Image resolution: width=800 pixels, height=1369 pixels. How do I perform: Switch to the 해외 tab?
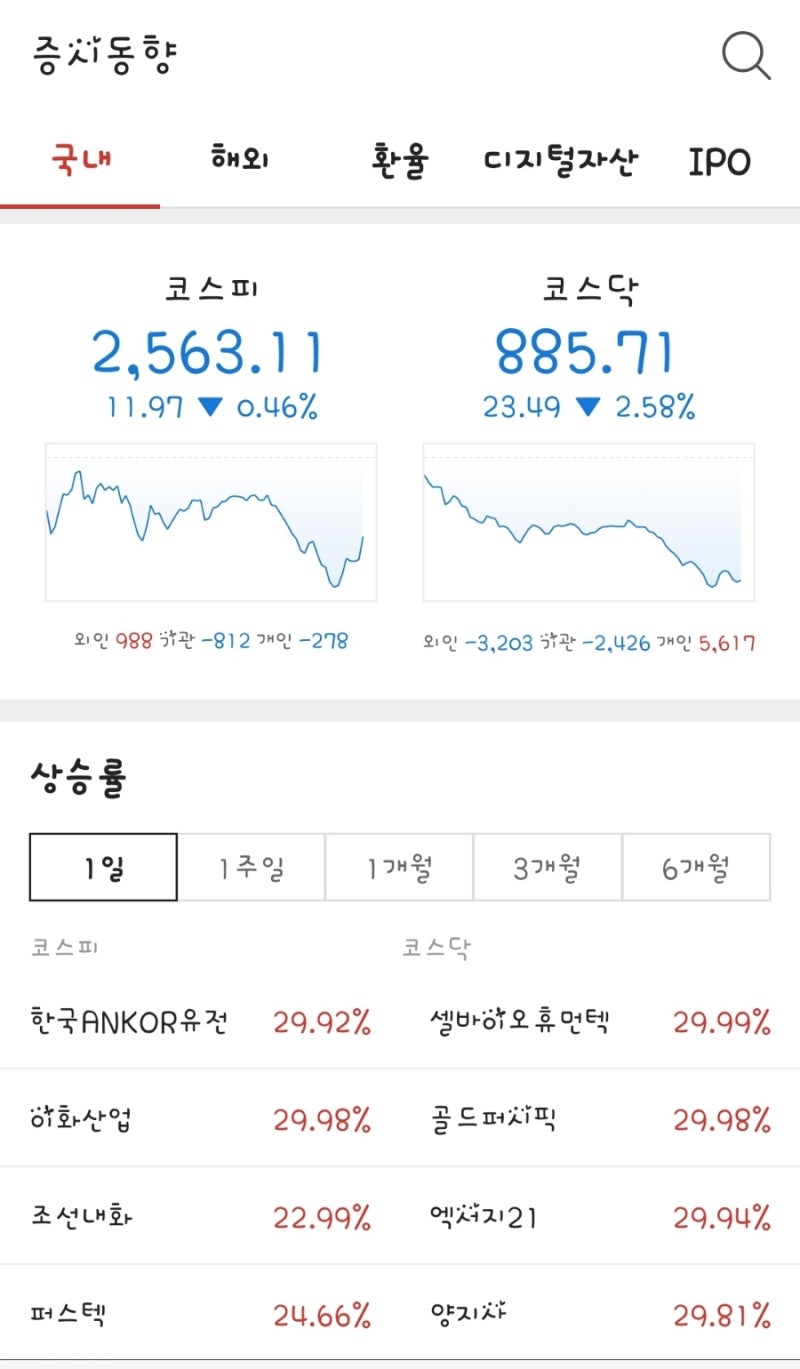coord(240,160)
